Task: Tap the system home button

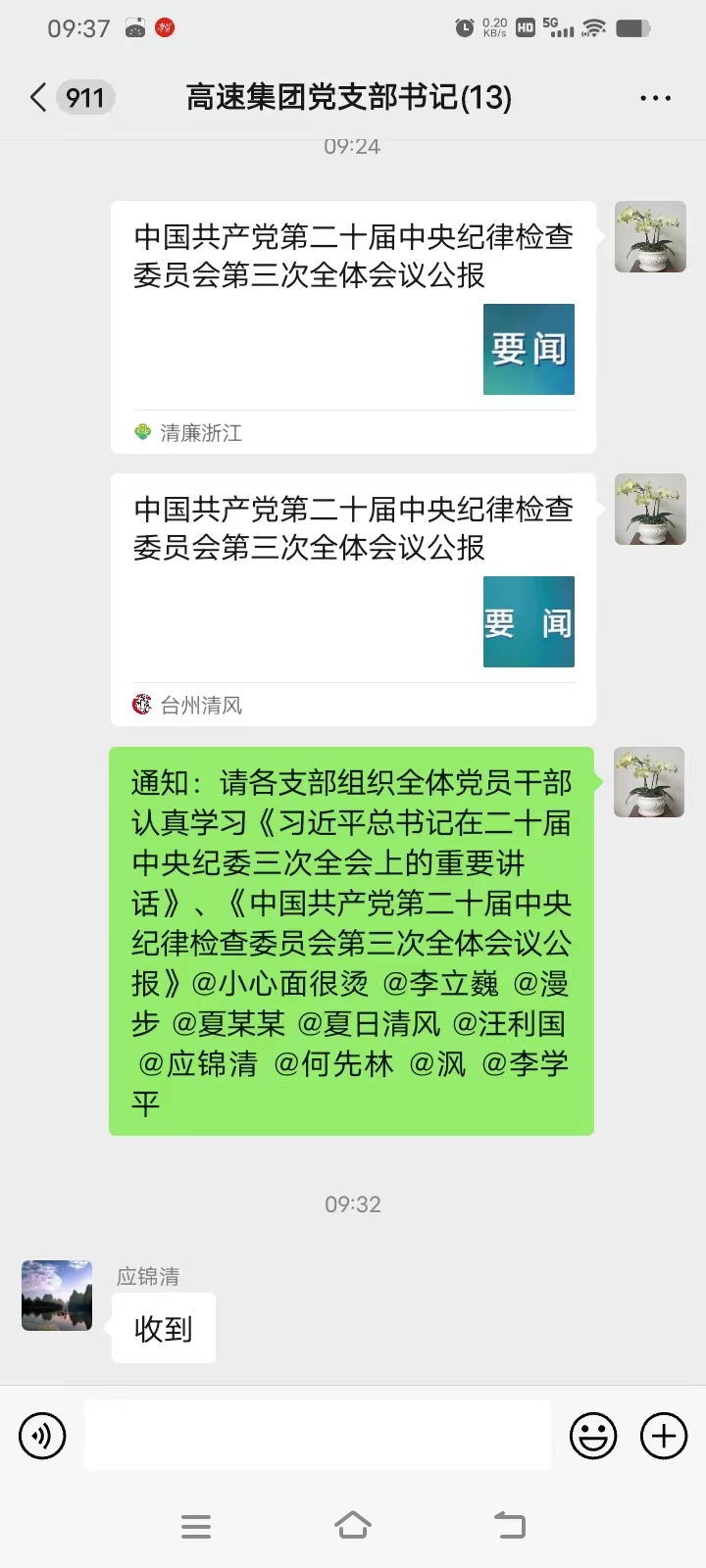Action: [353, 1525]
